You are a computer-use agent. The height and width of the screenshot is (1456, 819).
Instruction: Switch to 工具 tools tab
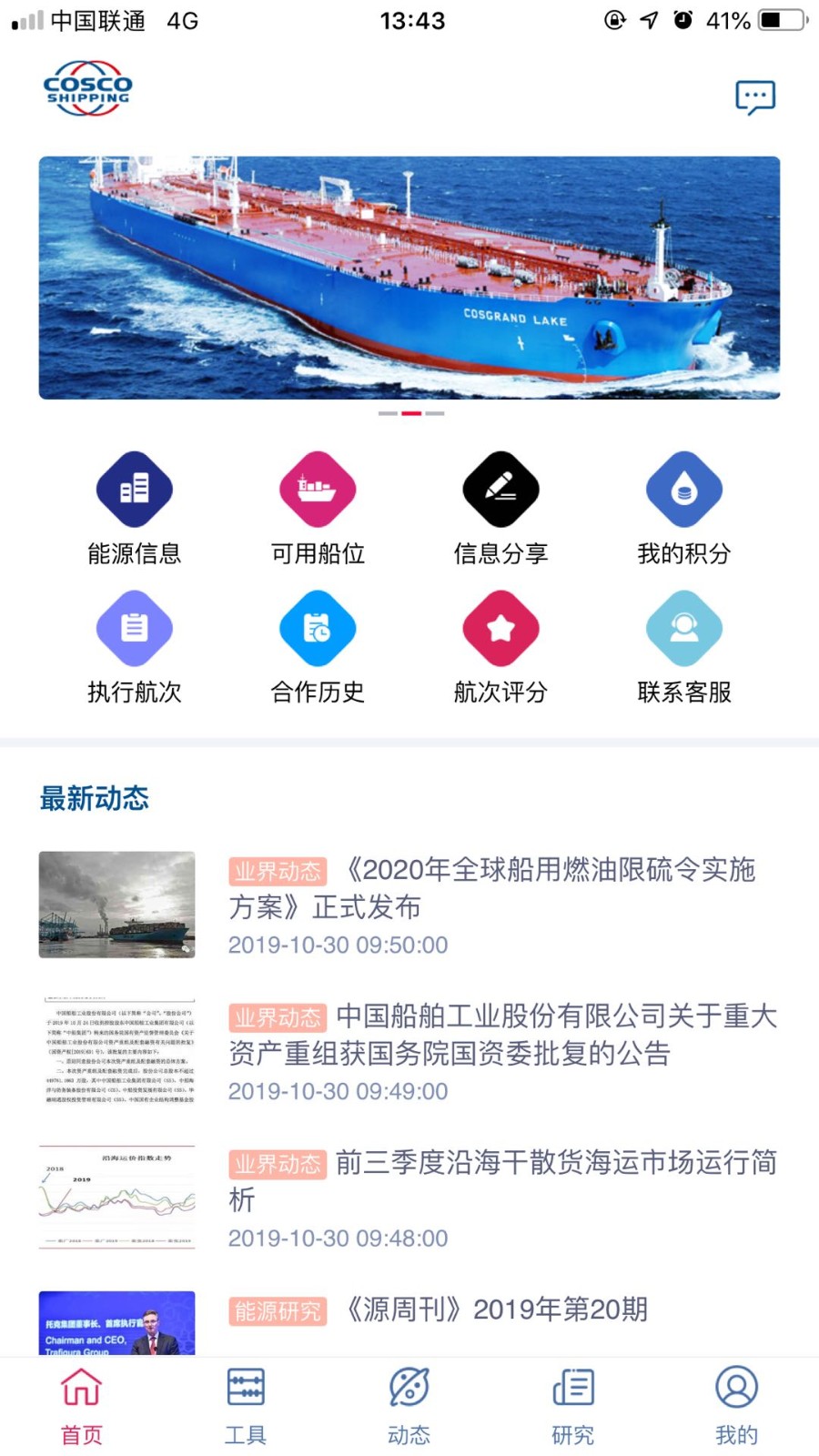tap(246, 1405)
